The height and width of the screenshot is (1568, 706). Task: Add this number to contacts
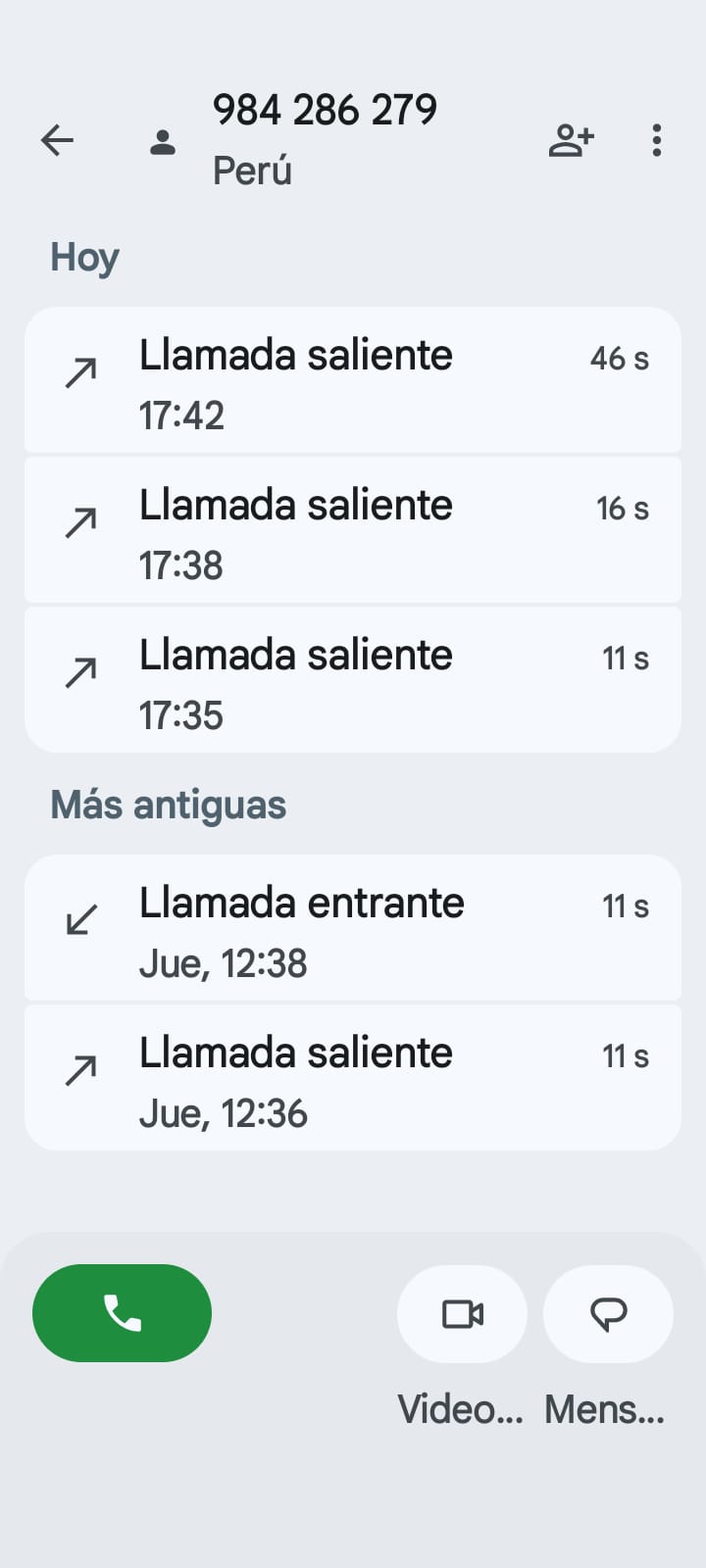tap(571, 140)
